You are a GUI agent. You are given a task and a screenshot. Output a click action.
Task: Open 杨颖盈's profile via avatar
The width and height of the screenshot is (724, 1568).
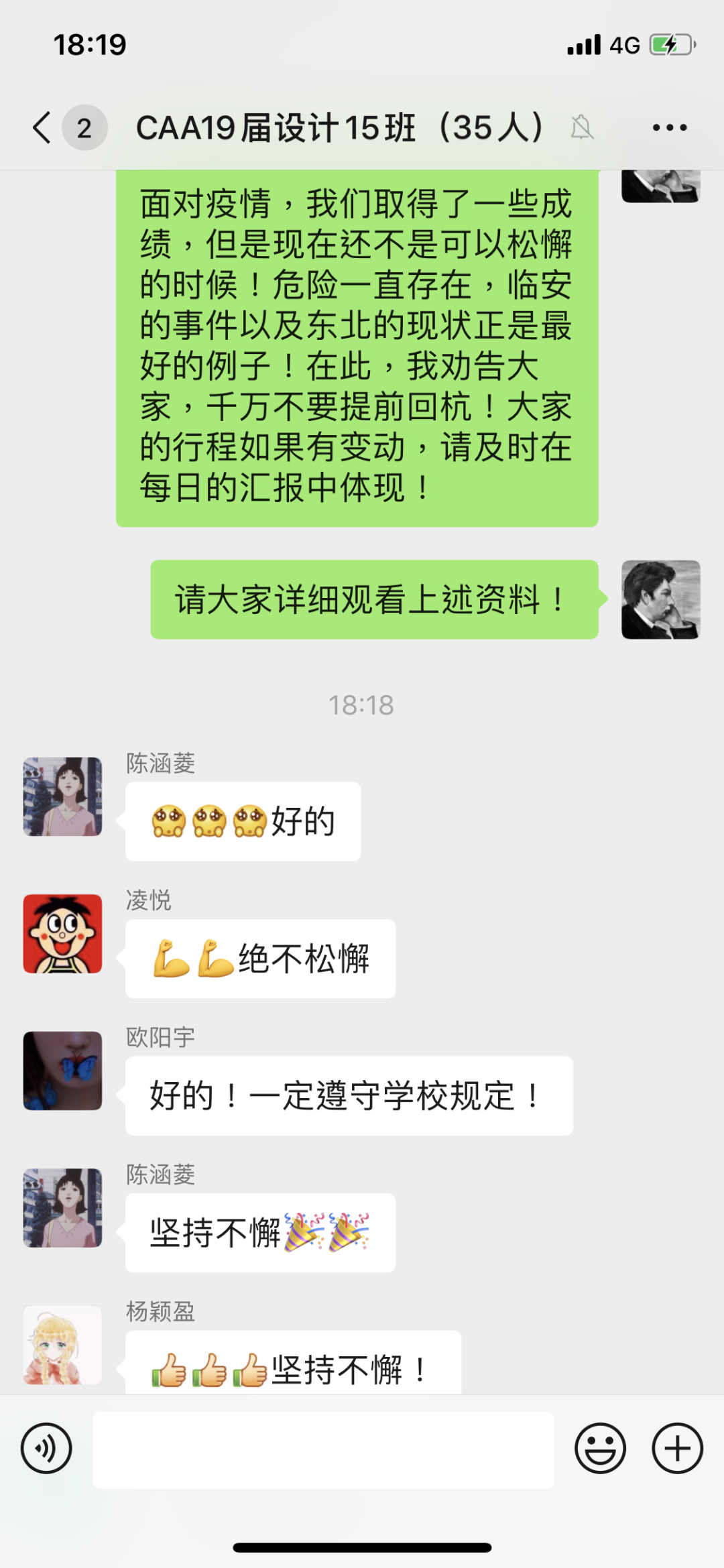click(63, 1345)
